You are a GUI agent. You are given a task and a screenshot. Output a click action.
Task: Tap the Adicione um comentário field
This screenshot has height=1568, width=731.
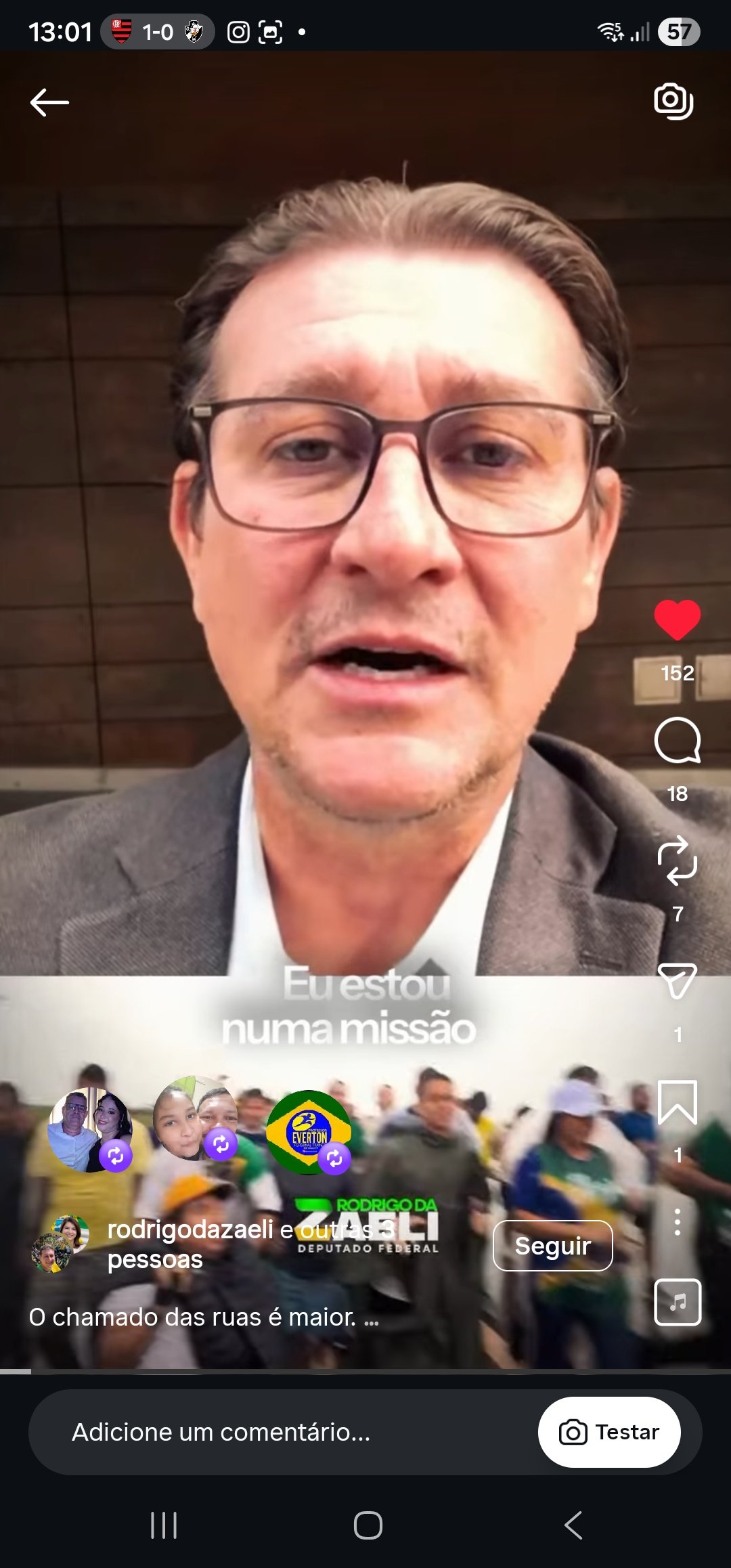271,1432
